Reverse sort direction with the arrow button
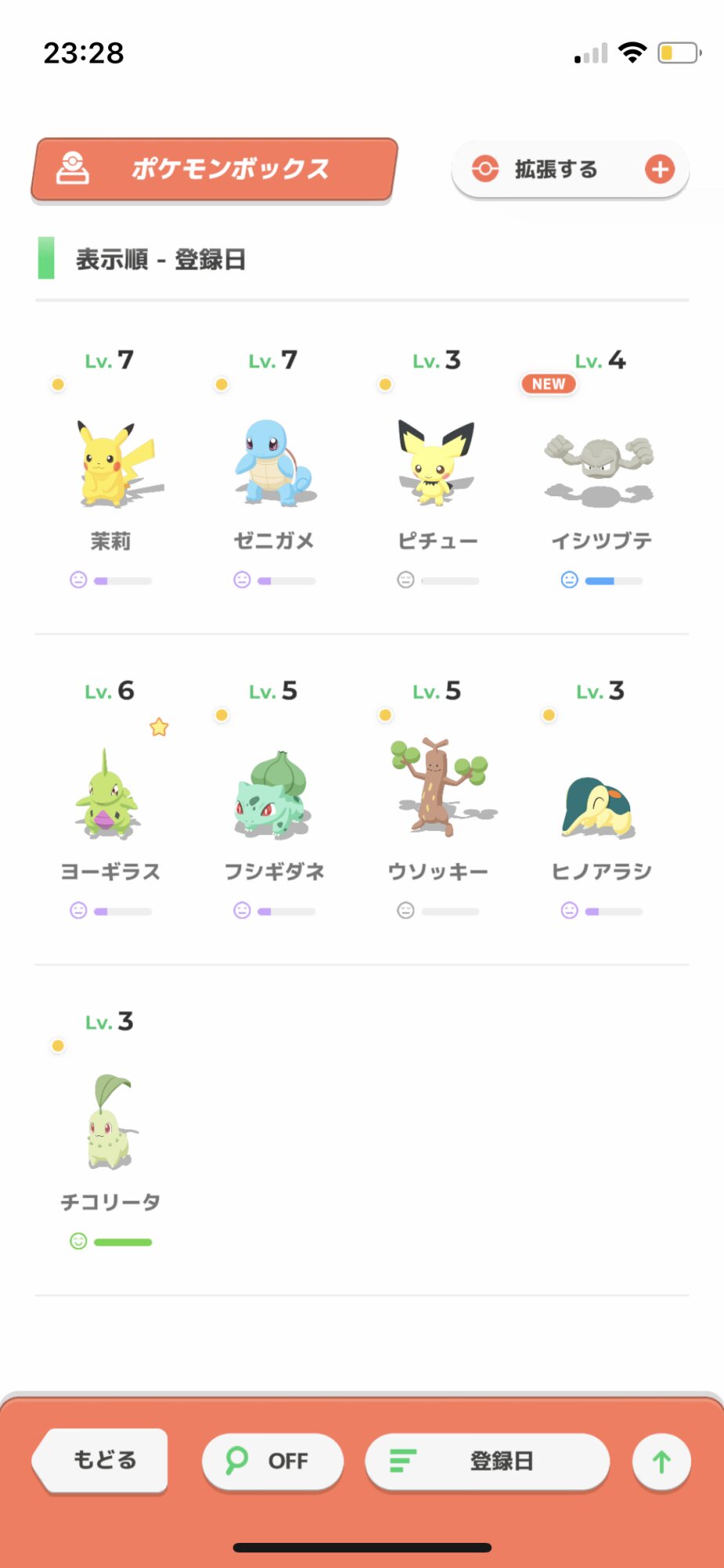 [661, 1461]
